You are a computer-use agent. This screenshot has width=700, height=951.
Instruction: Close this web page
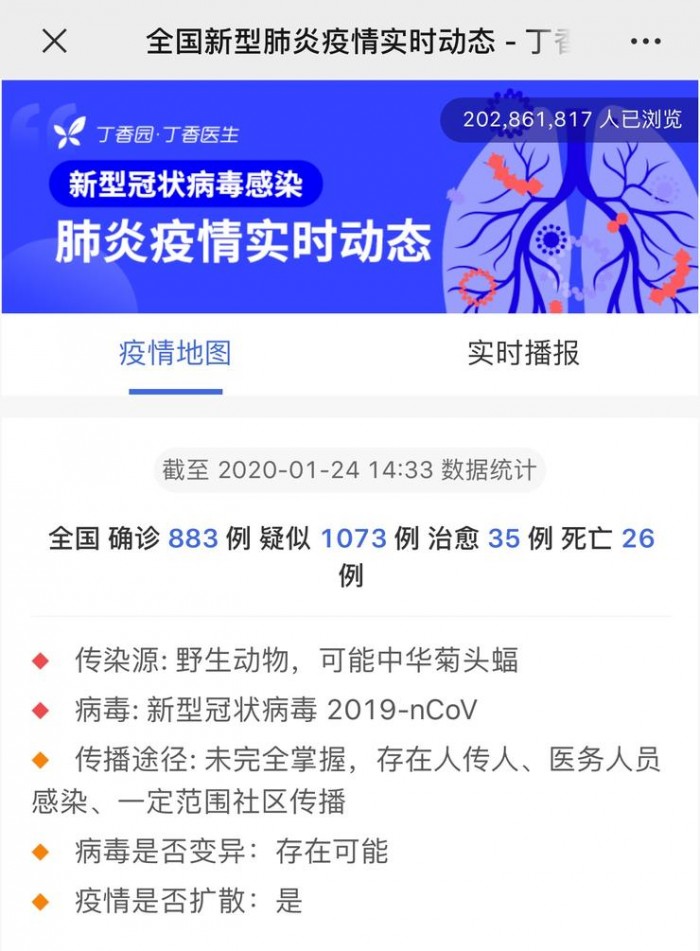pyautogui.click(x=54, y=41)
